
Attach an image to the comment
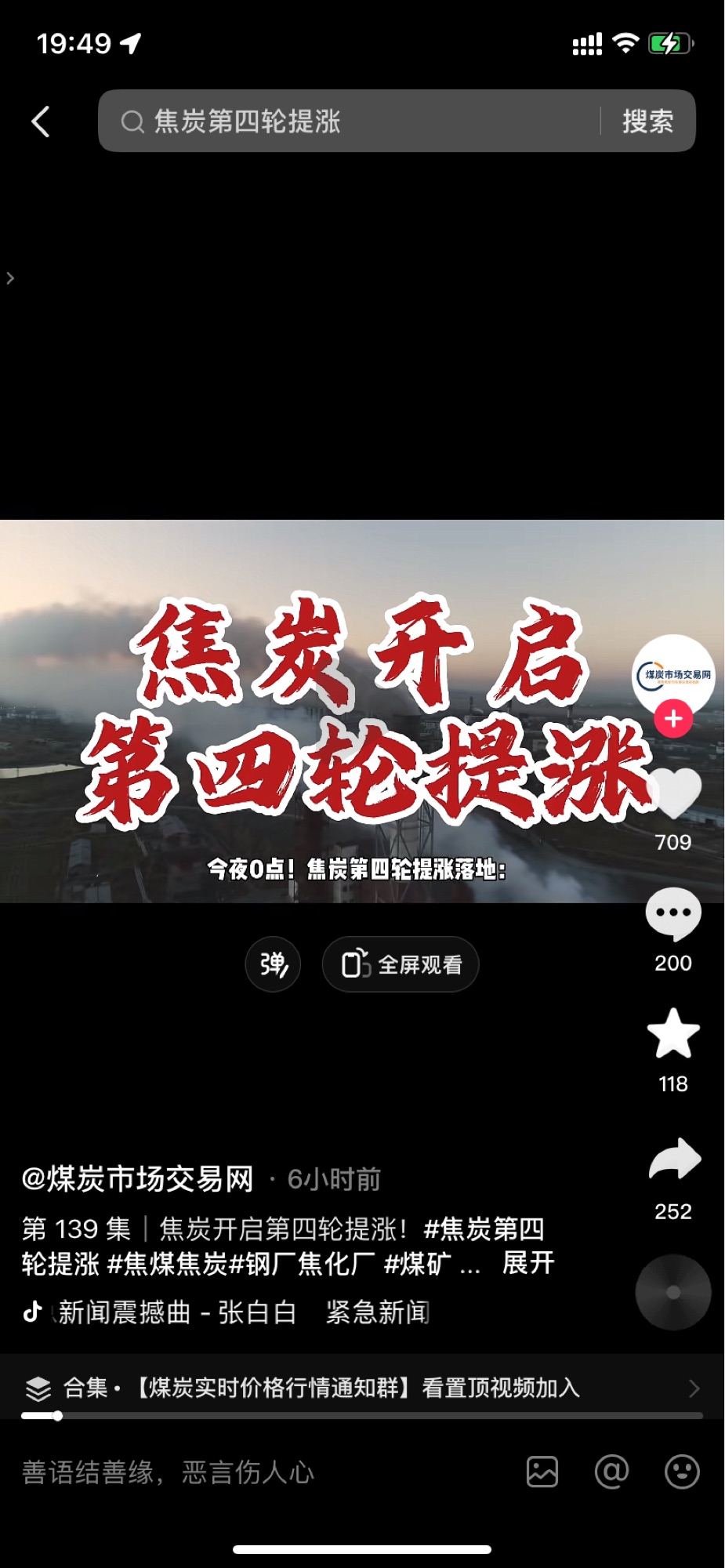pos(542,1472)
